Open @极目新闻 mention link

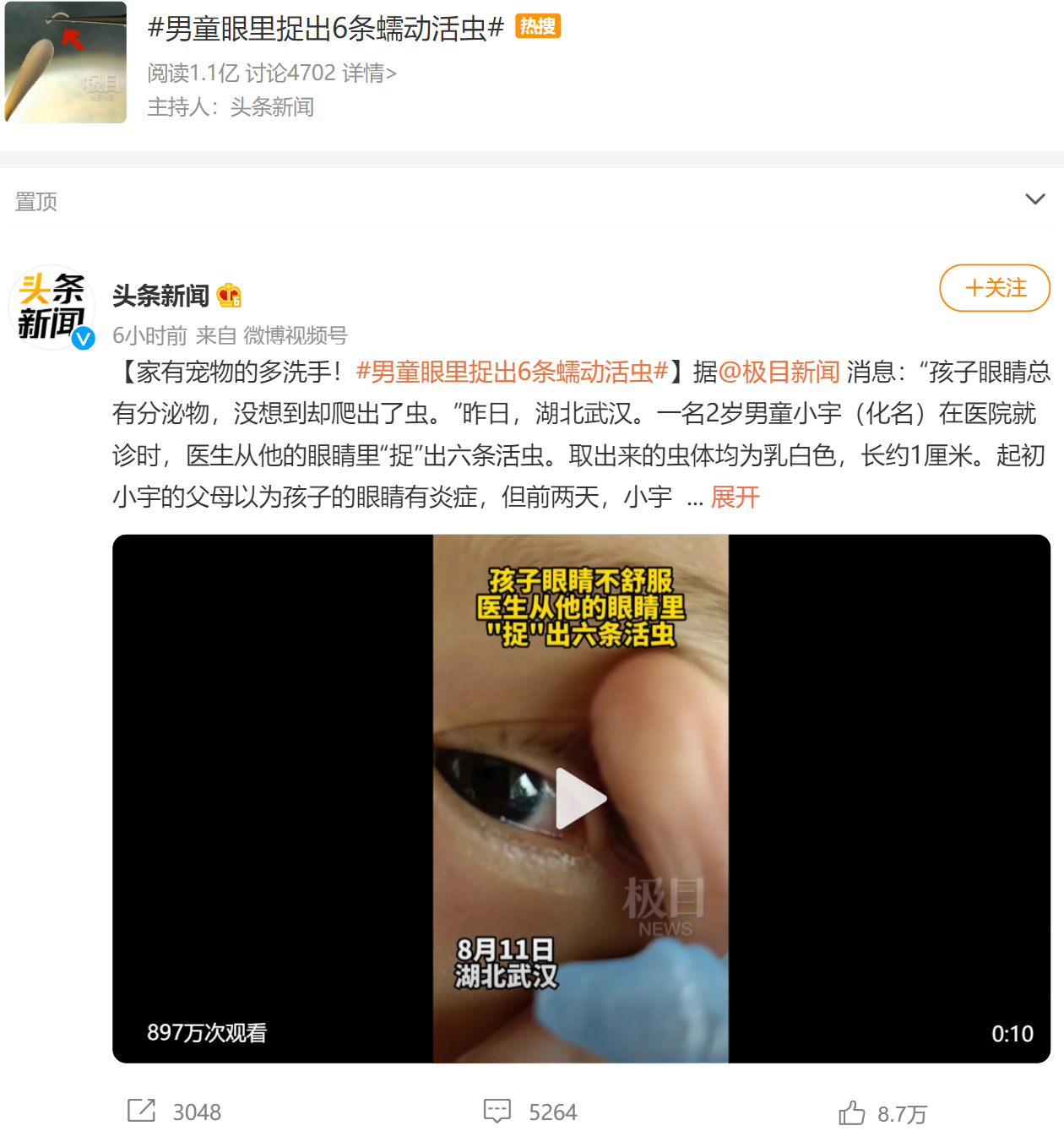(x=779, y=372)
